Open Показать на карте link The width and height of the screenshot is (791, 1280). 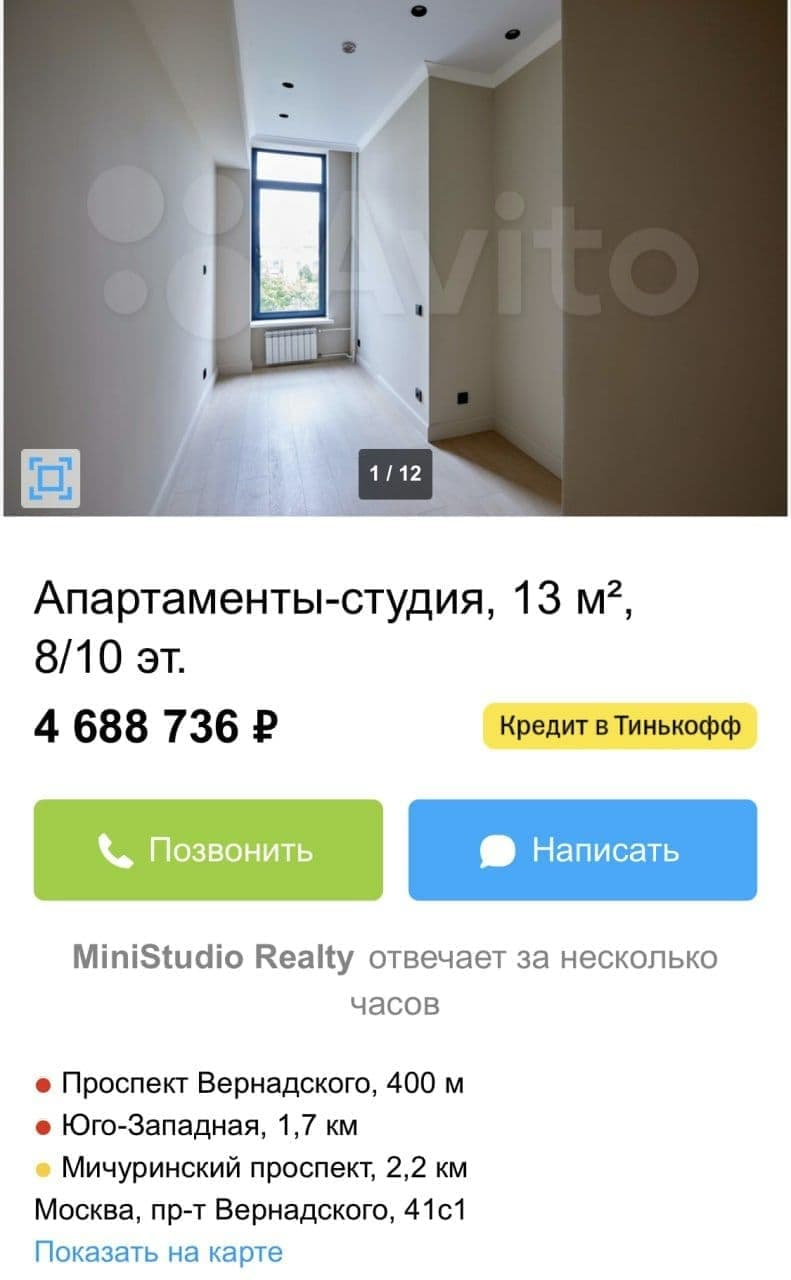(x=159, y=1251)
